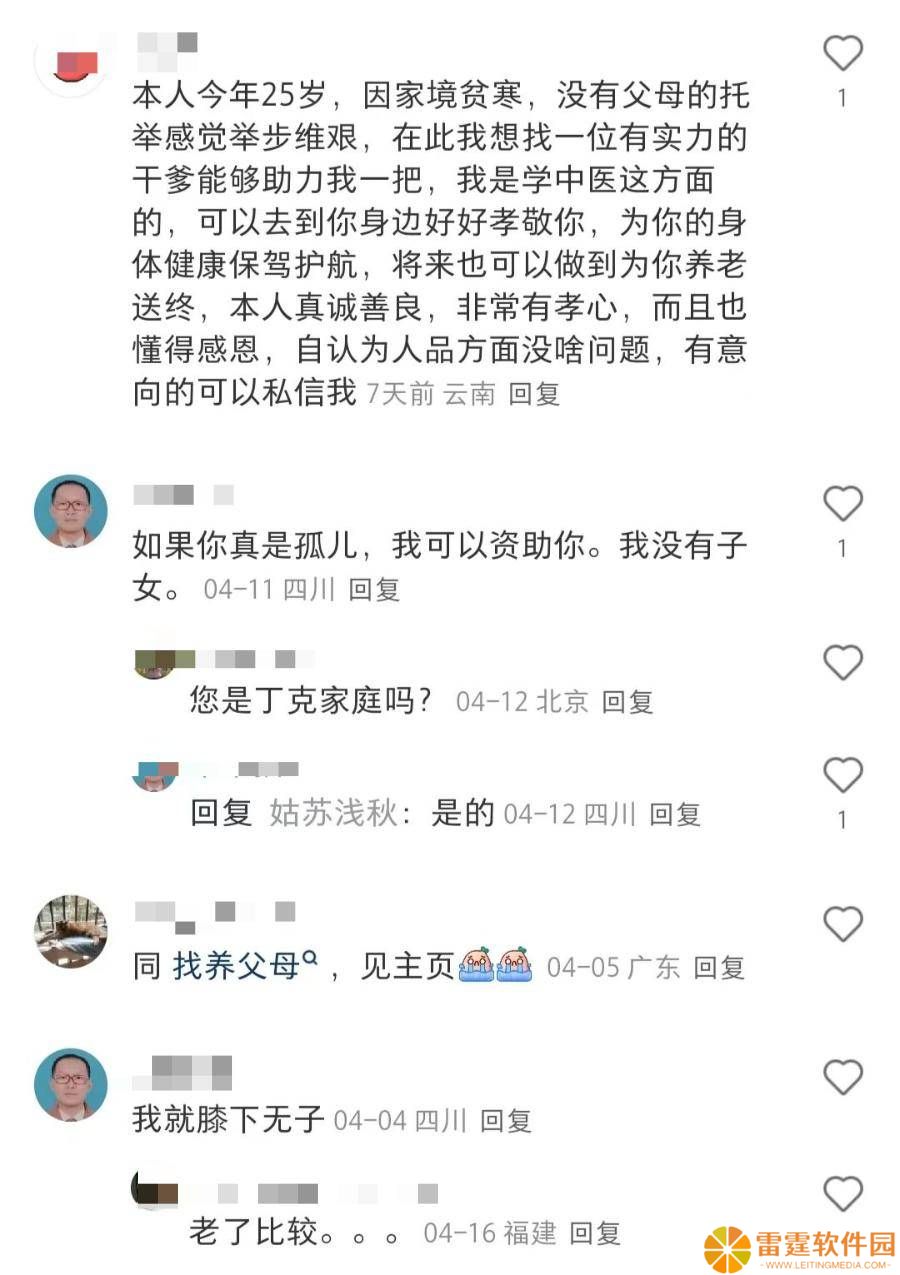The height and width of the screenshot is (1275, 900).
Task: Like the comment 我就膝下无子
Action: coord(842,1077)
